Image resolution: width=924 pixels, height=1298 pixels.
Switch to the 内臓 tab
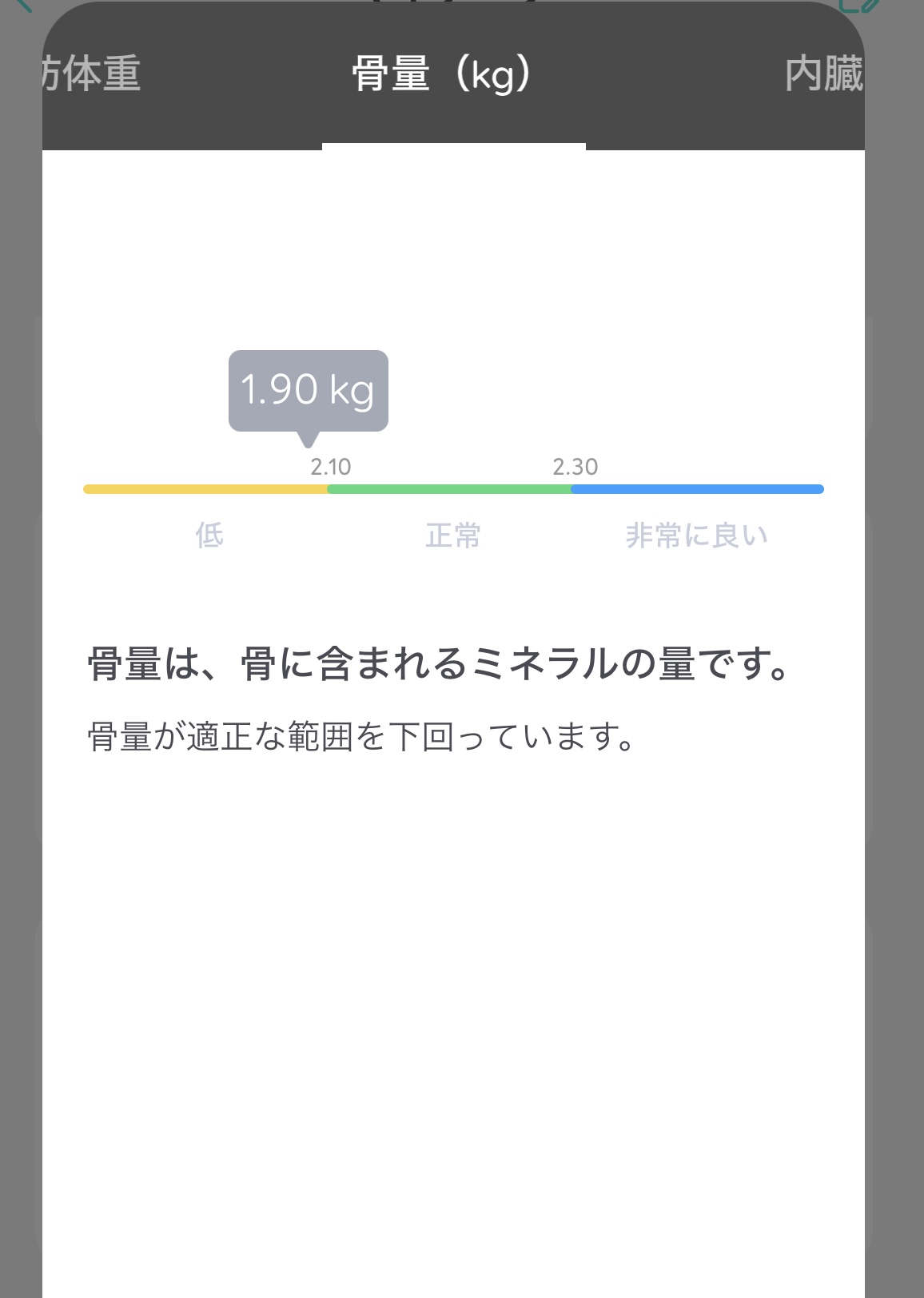pyautogui.click(x=823, y=74)
